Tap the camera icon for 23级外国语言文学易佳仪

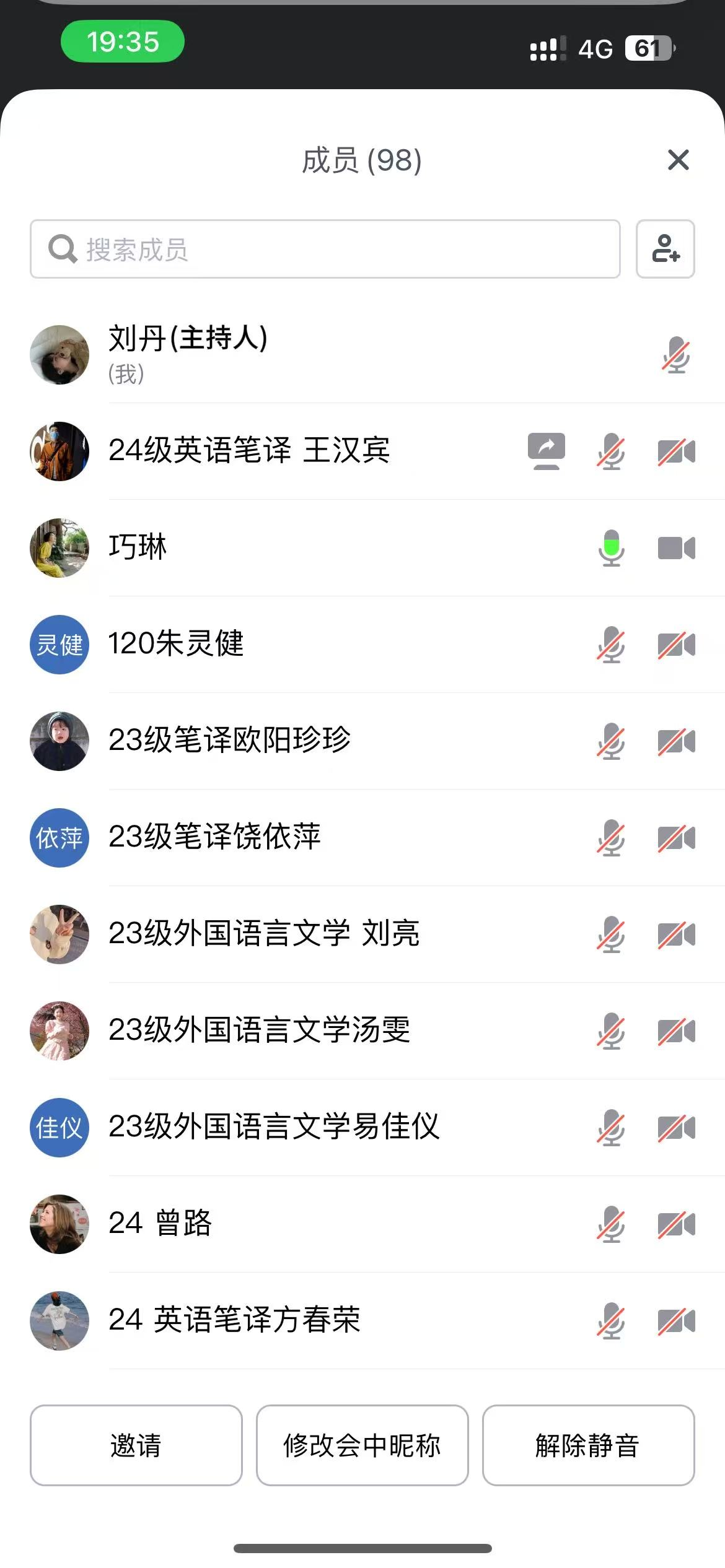point(676,1128)
